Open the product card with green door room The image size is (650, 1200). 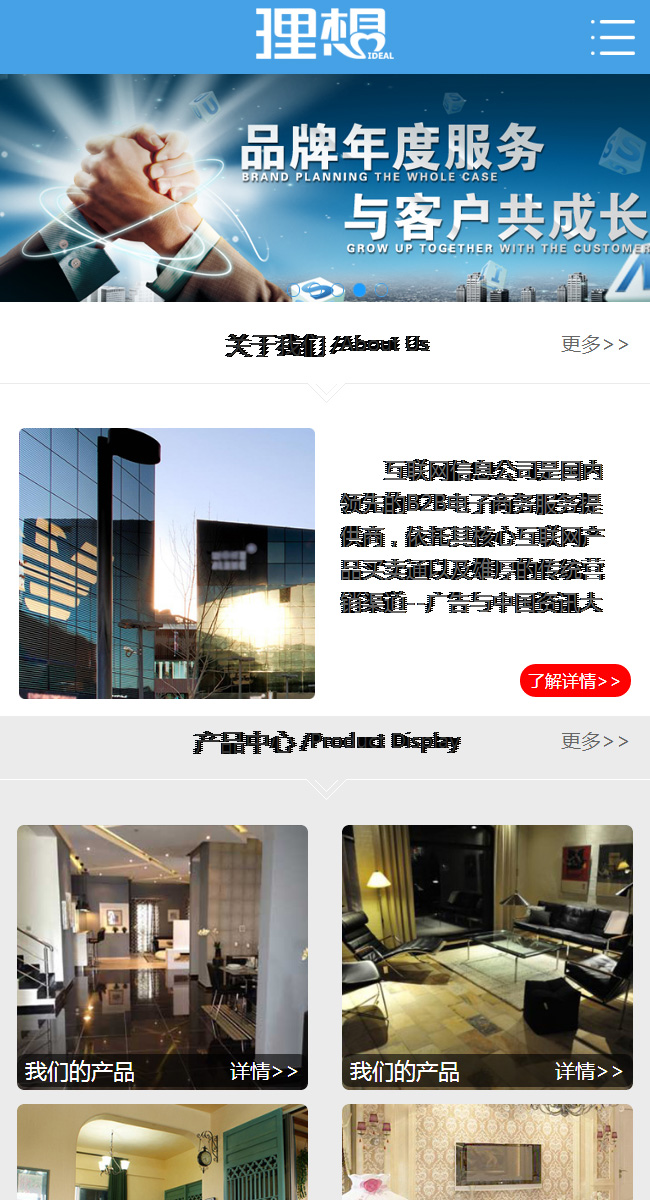pos(162,1152)
